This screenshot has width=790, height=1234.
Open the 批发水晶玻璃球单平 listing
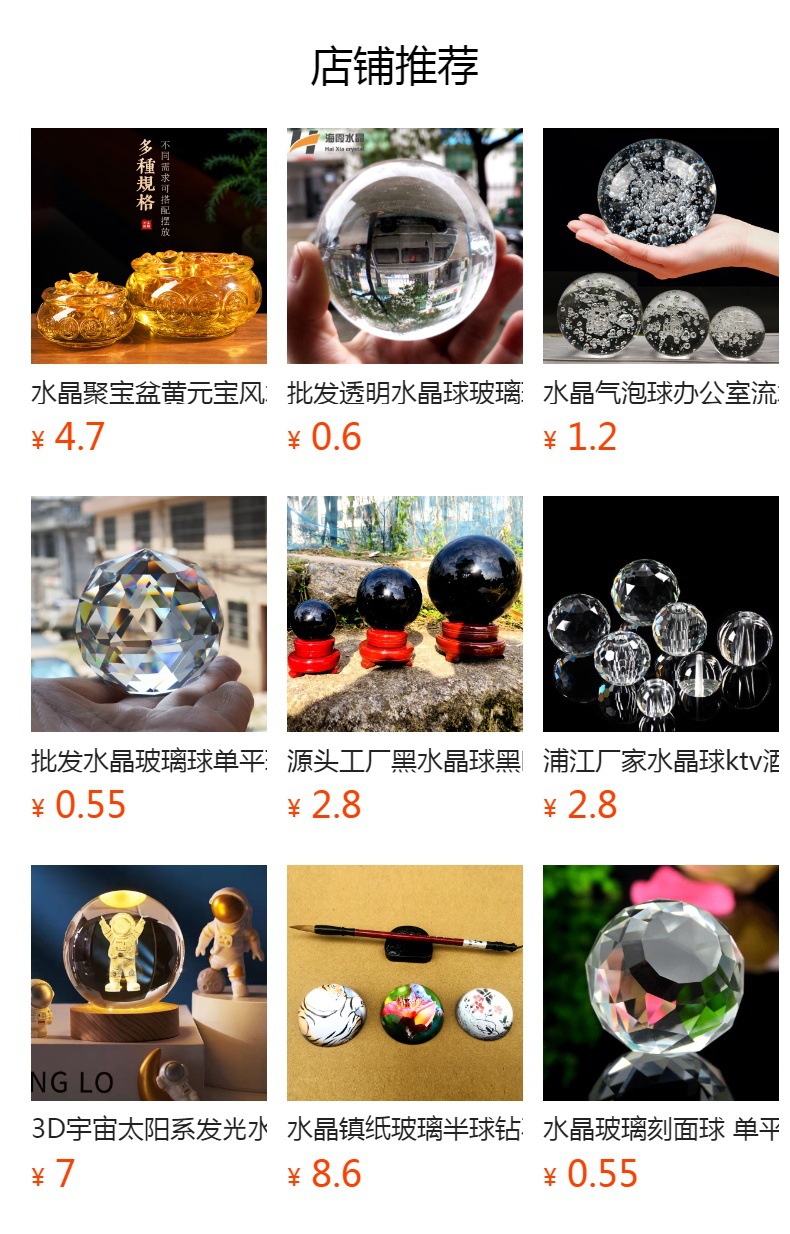point(148,614)
